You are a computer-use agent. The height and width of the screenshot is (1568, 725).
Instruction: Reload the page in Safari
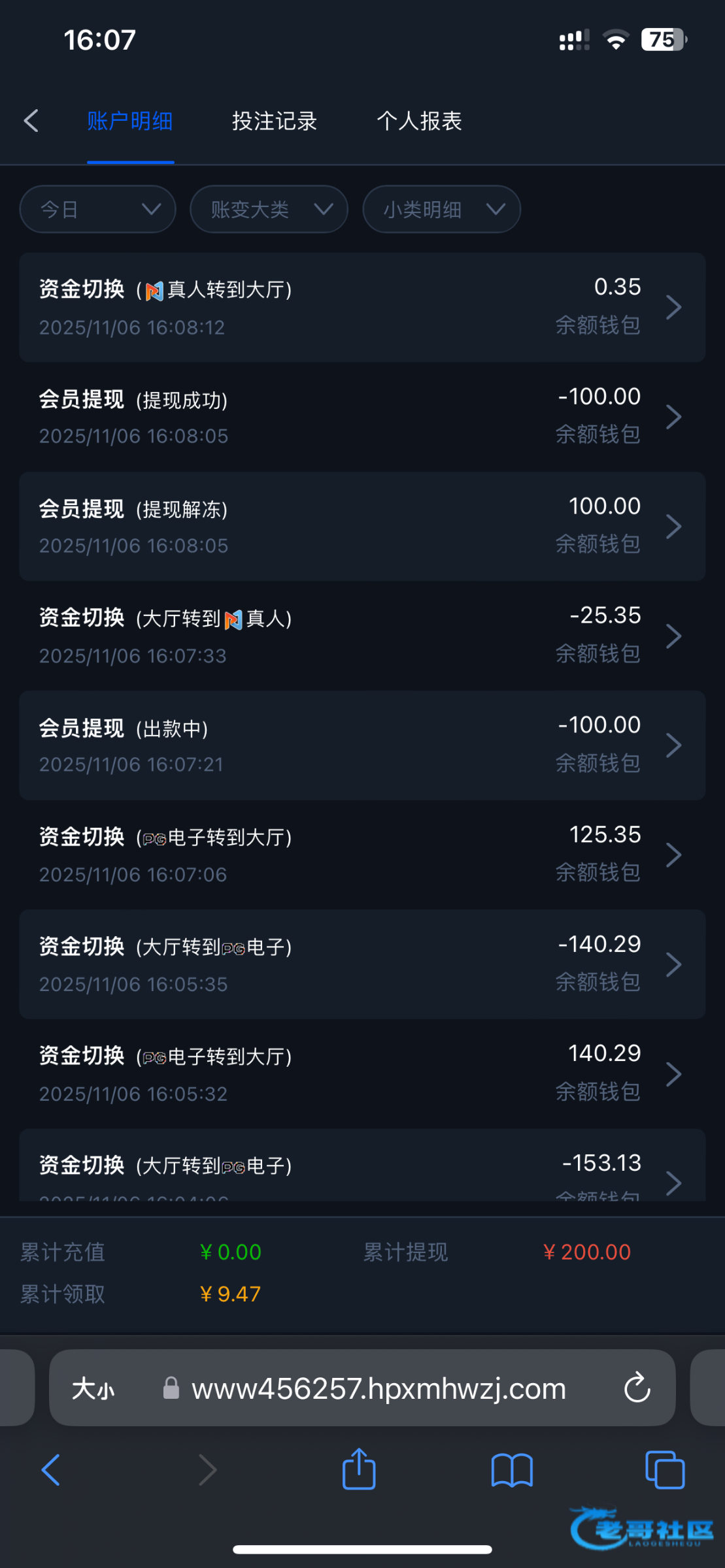(x=637, y=1388)
